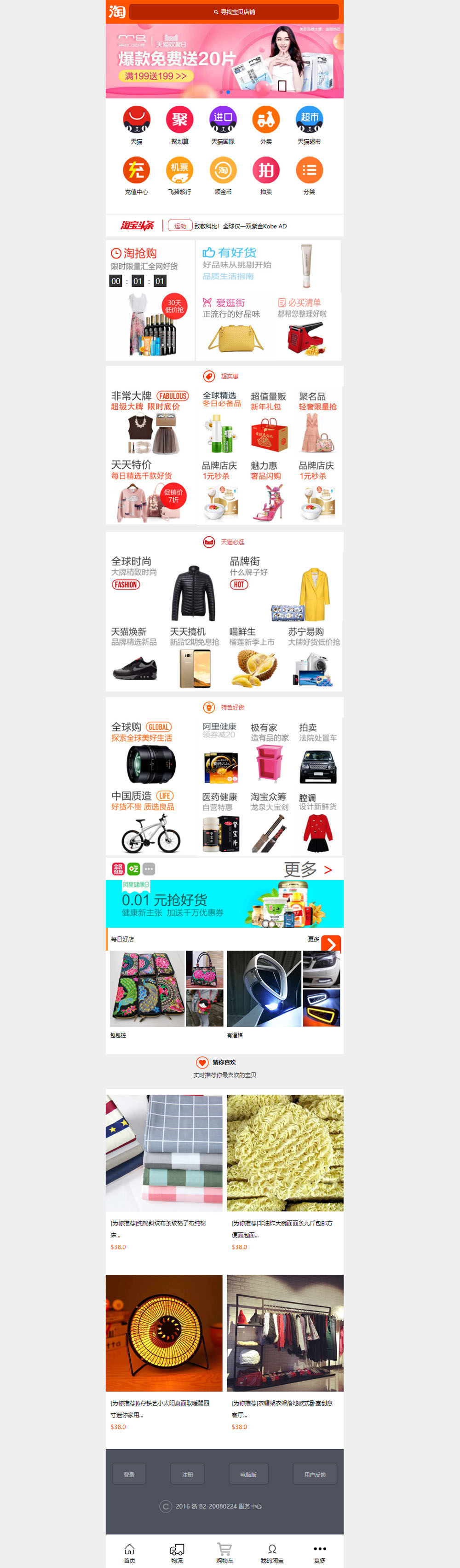Tap the 更多 arrow beside 每日好店
The height and width of the screenshot is (1568, 460).
[330, 943]
